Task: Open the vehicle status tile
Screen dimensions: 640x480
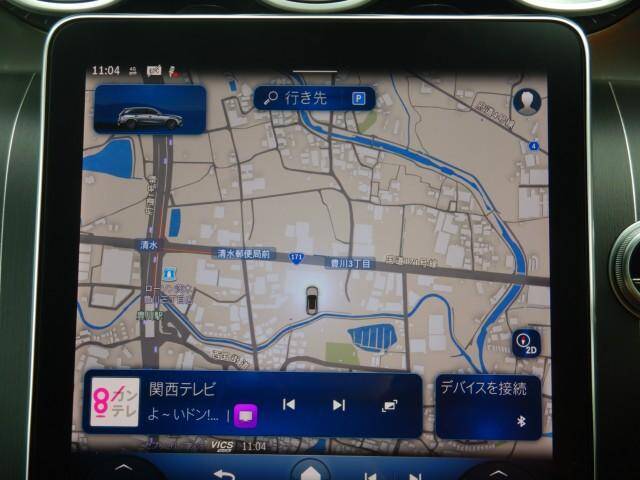Action: click(x=150, y=110)
